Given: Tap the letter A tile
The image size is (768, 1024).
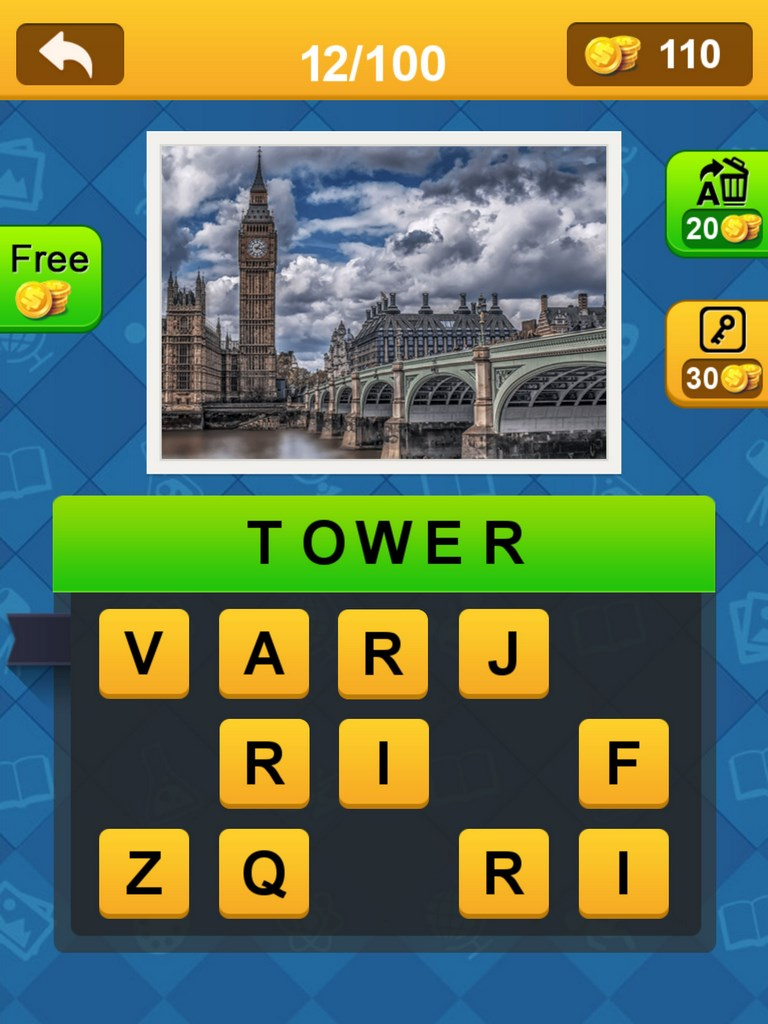Looking at the screenshot, I should (263, 650).
